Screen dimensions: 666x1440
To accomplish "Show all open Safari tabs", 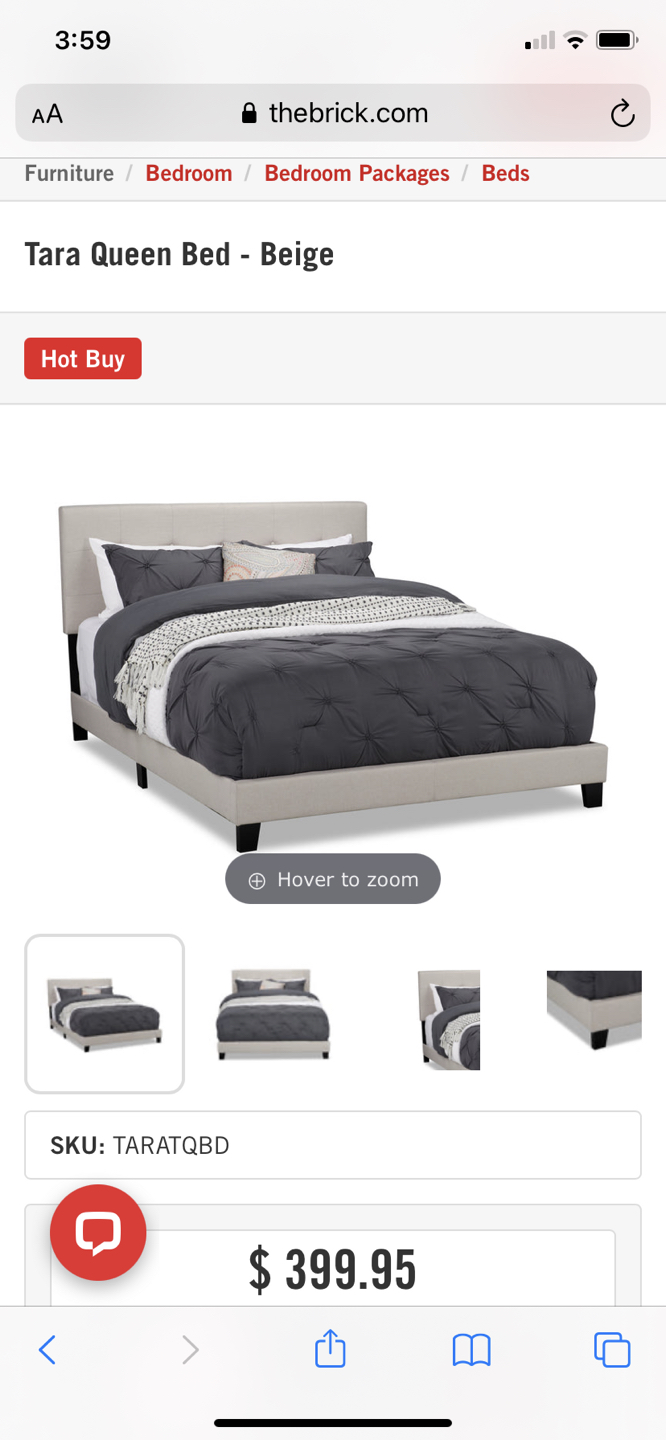I will point(612,1350).
